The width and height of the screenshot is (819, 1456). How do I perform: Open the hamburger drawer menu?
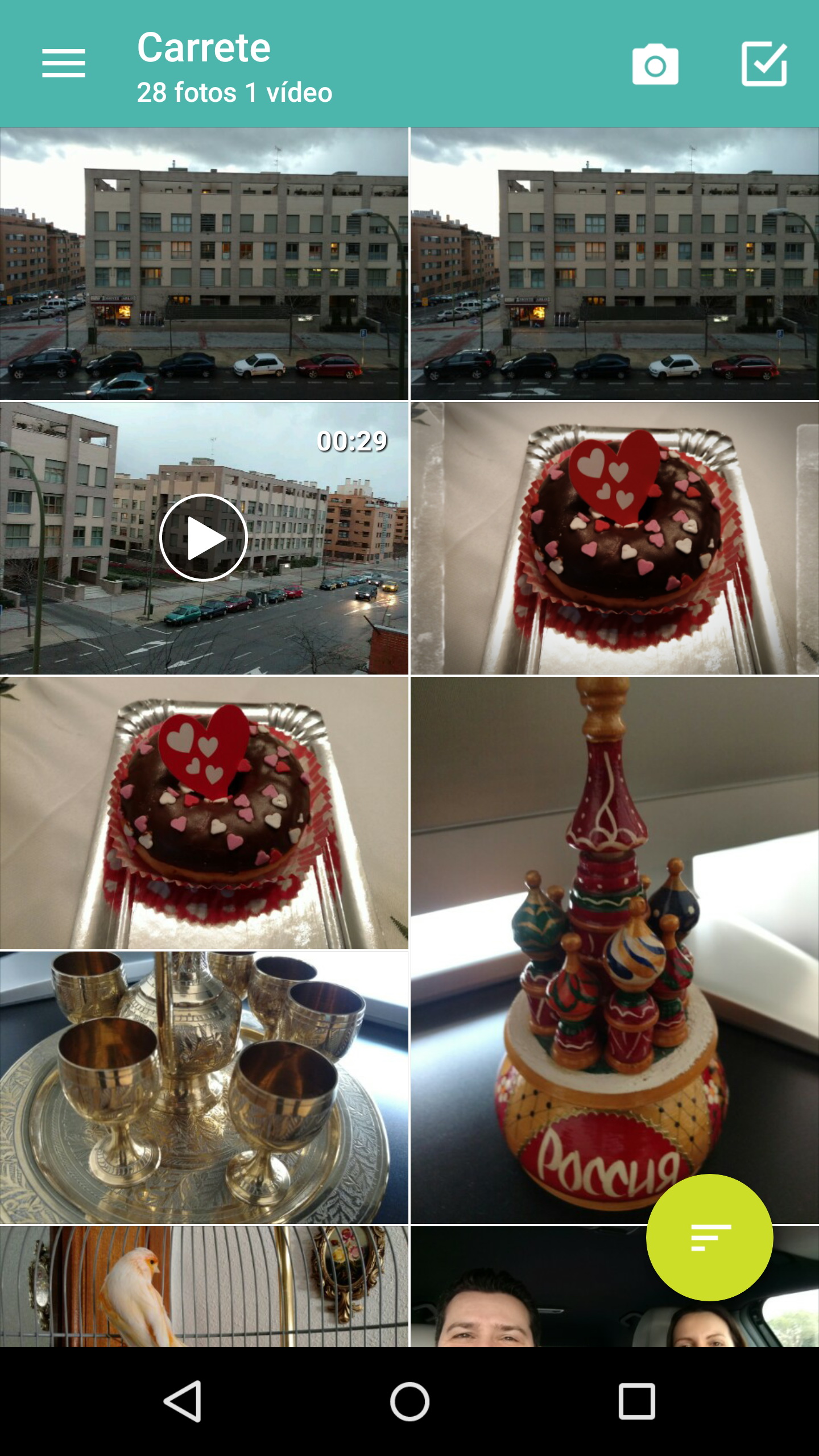[x=64, y=63]
